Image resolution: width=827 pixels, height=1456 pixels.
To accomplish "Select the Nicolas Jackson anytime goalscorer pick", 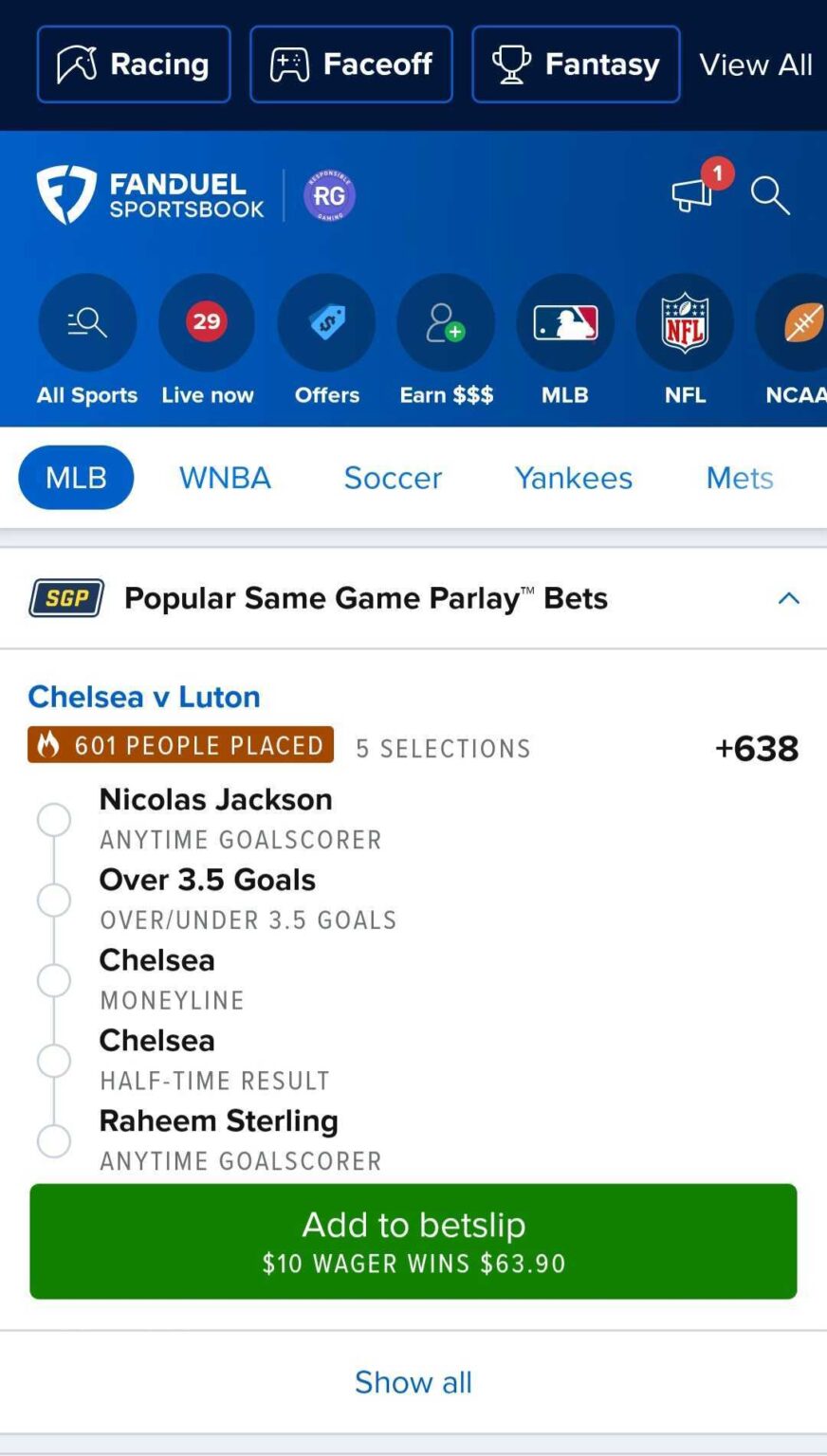I will 54,818.
